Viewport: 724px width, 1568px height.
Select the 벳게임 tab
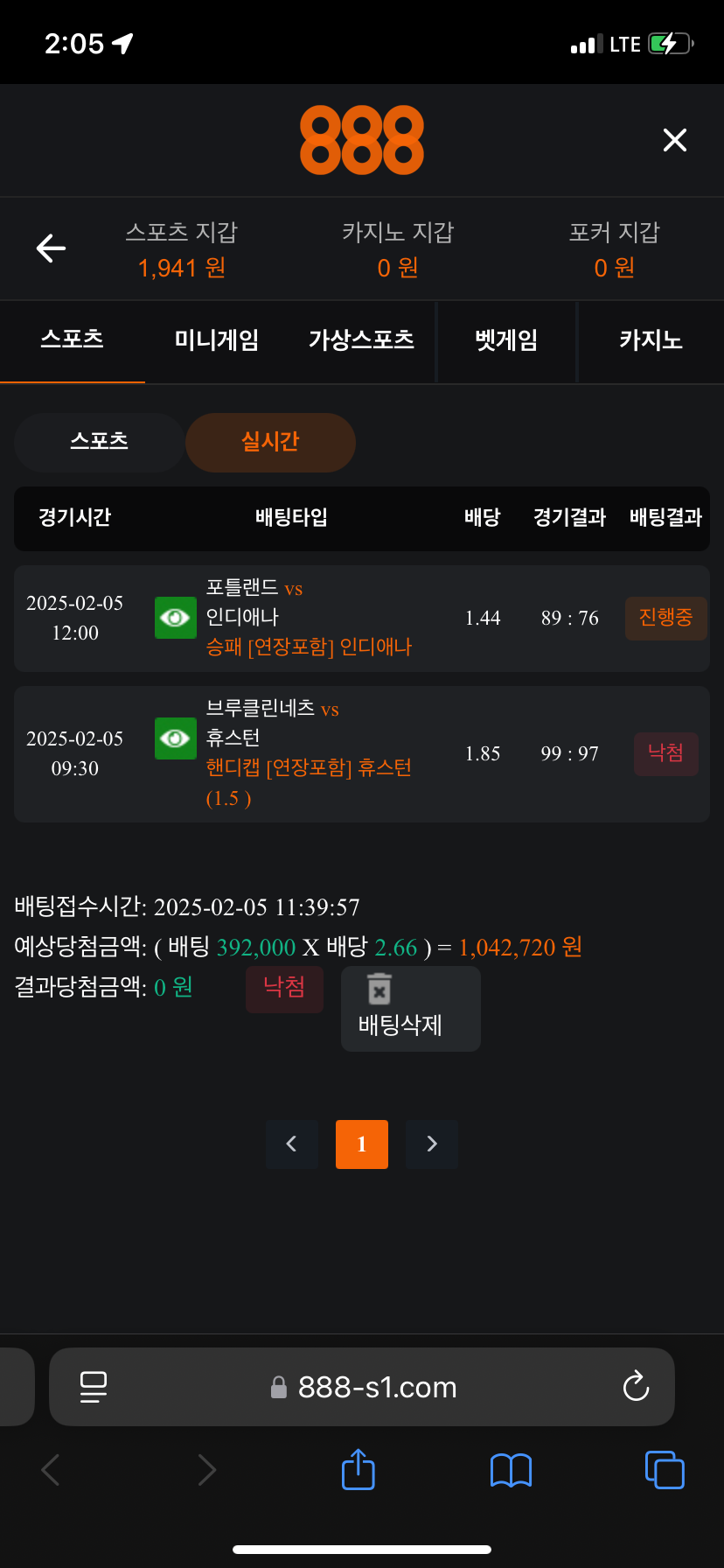[x=506, y=340]
